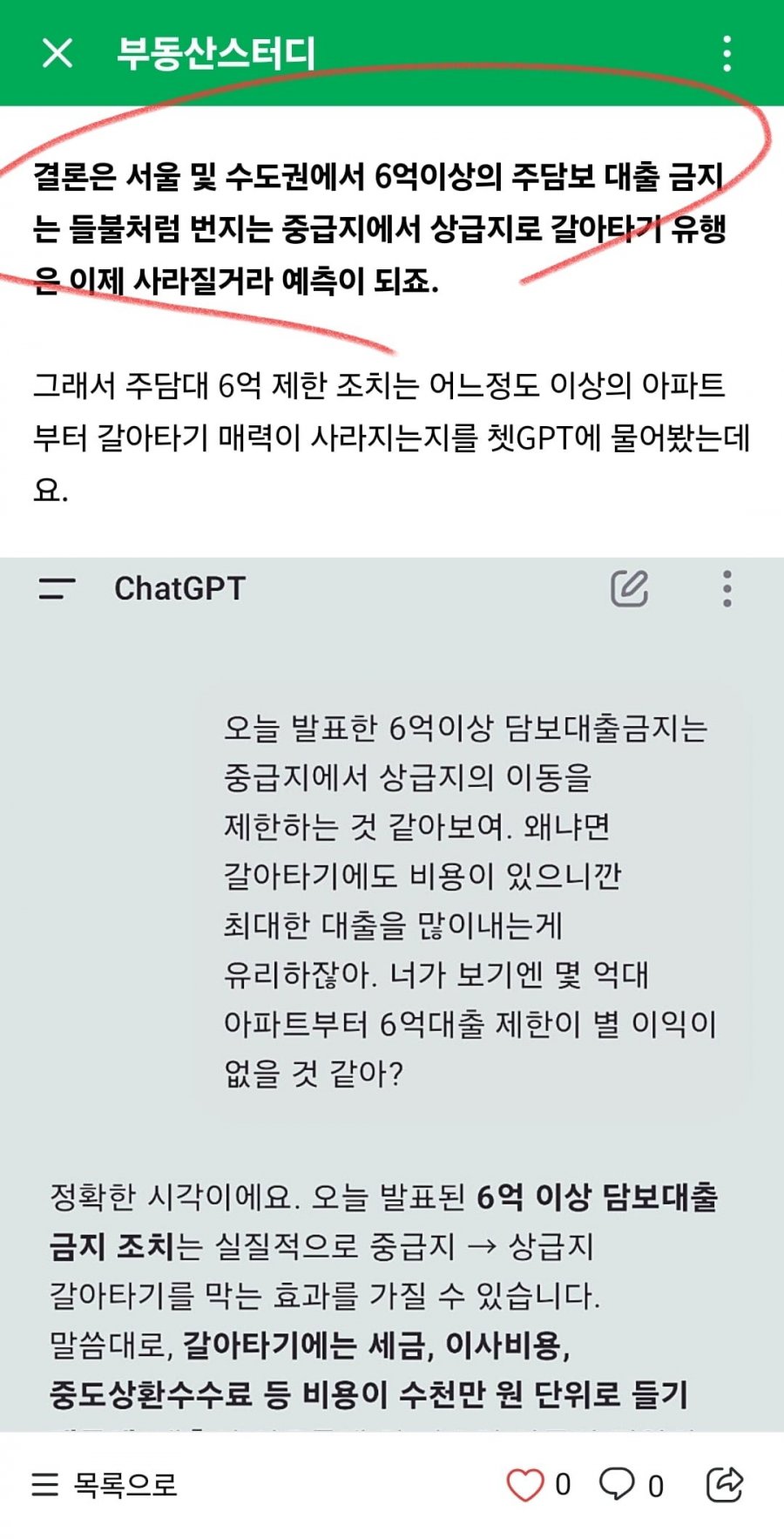Open the overflow menu in the green header
The height and width of the screenshot is (1539, 784).
click(x=727, y=53)
